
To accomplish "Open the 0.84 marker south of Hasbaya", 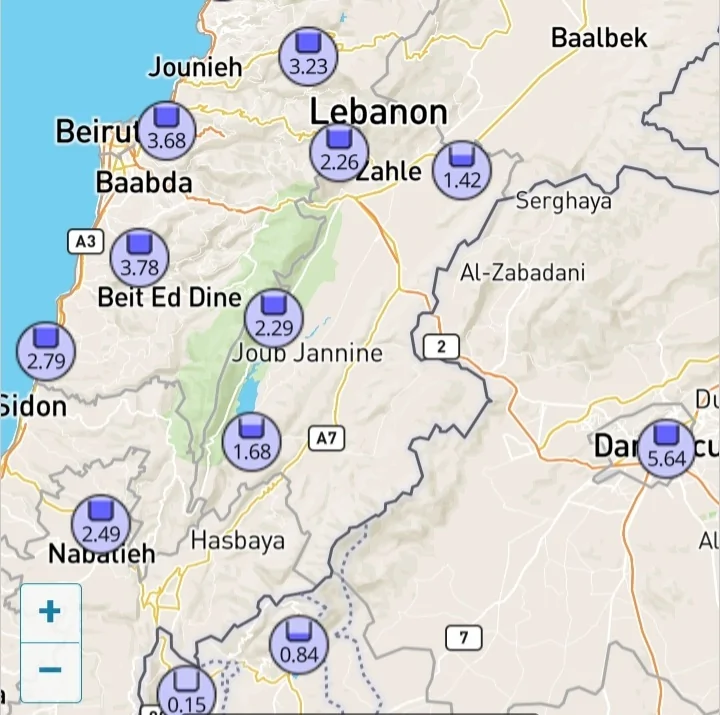I will 299,645.
